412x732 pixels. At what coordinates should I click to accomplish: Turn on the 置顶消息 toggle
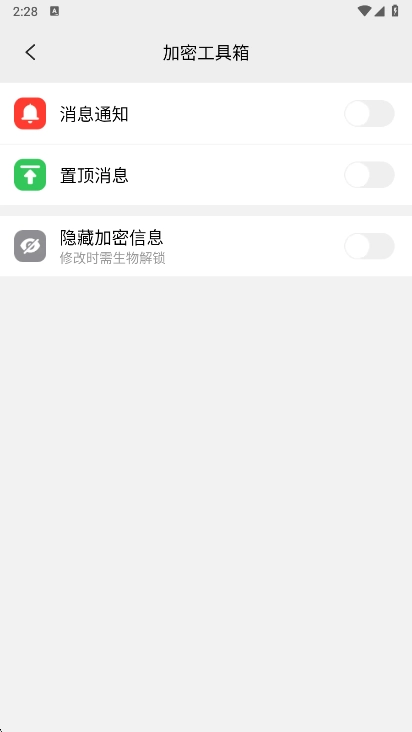click(369, 175)
